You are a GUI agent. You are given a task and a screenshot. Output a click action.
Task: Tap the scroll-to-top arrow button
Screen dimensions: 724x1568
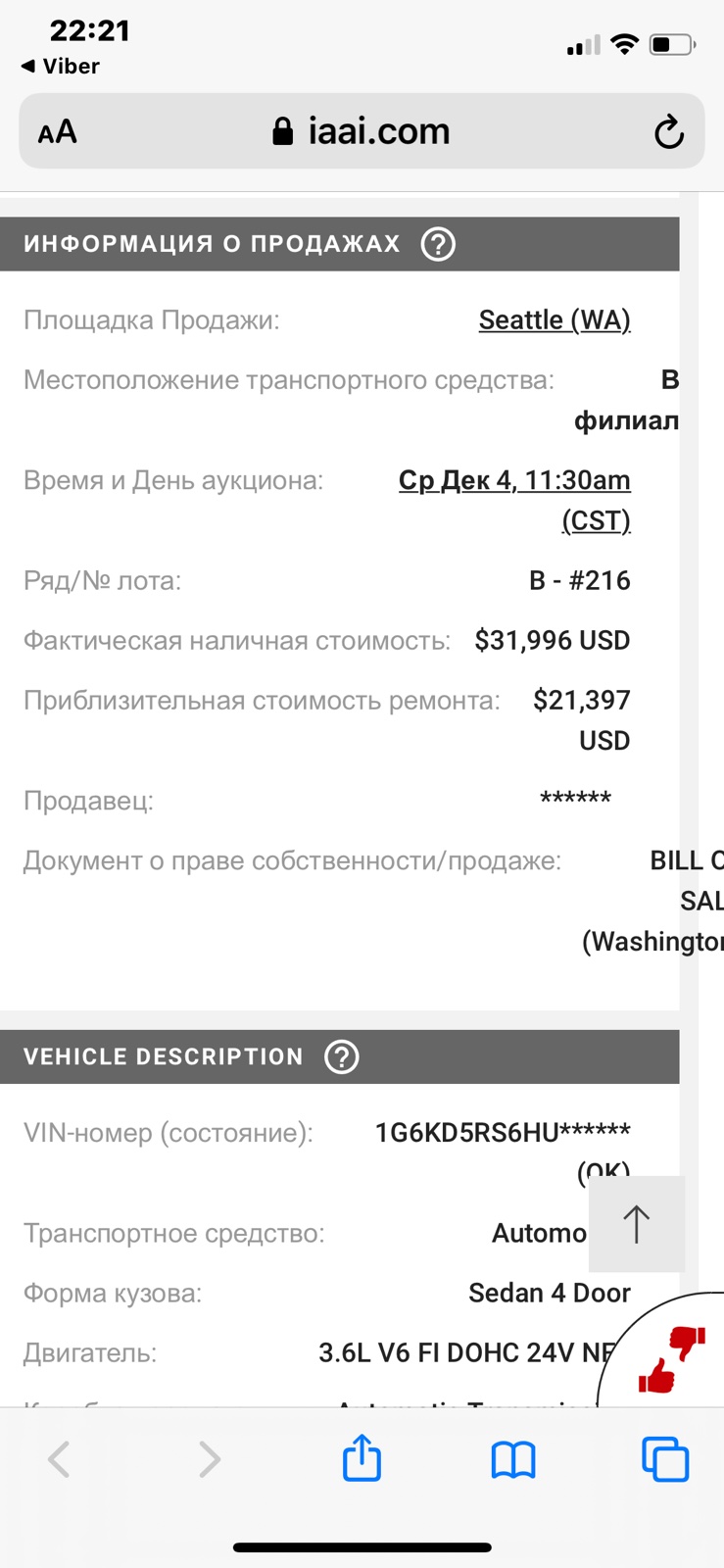pos(636,1224)
